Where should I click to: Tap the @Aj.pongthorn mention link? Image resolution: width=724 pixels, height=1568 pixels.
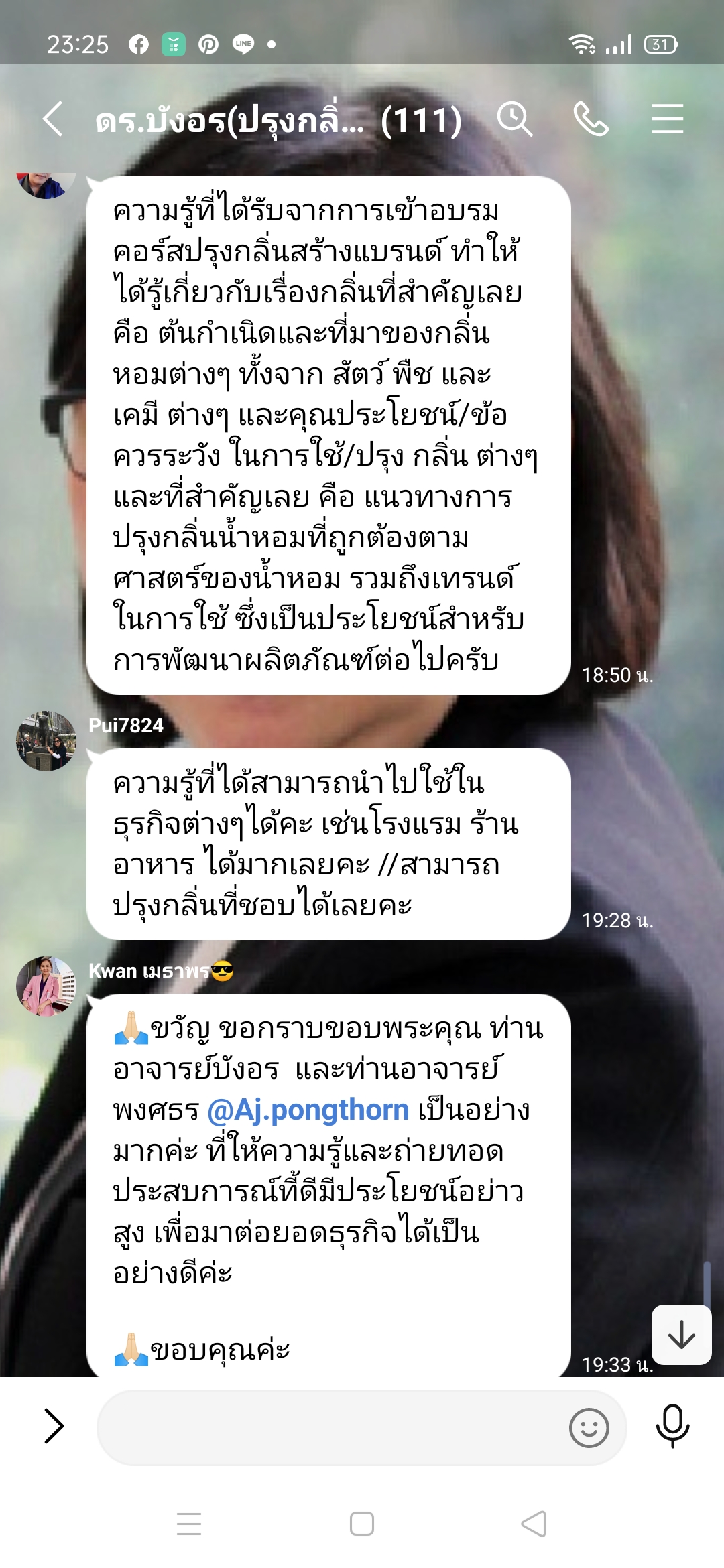[308, 1110]
